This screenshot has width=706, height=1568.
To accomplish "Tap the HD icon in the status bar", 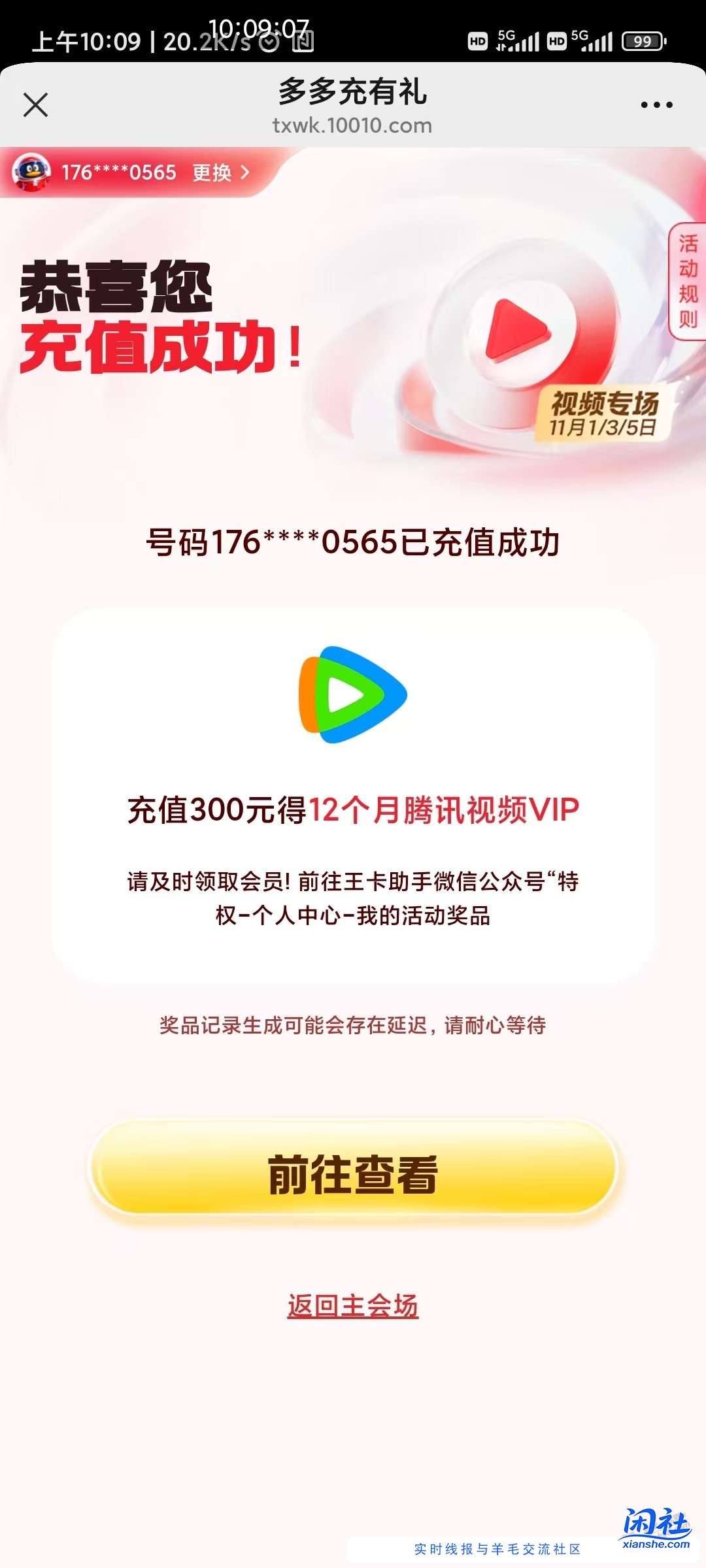I will pyautogui.click(x=477, y=41).
